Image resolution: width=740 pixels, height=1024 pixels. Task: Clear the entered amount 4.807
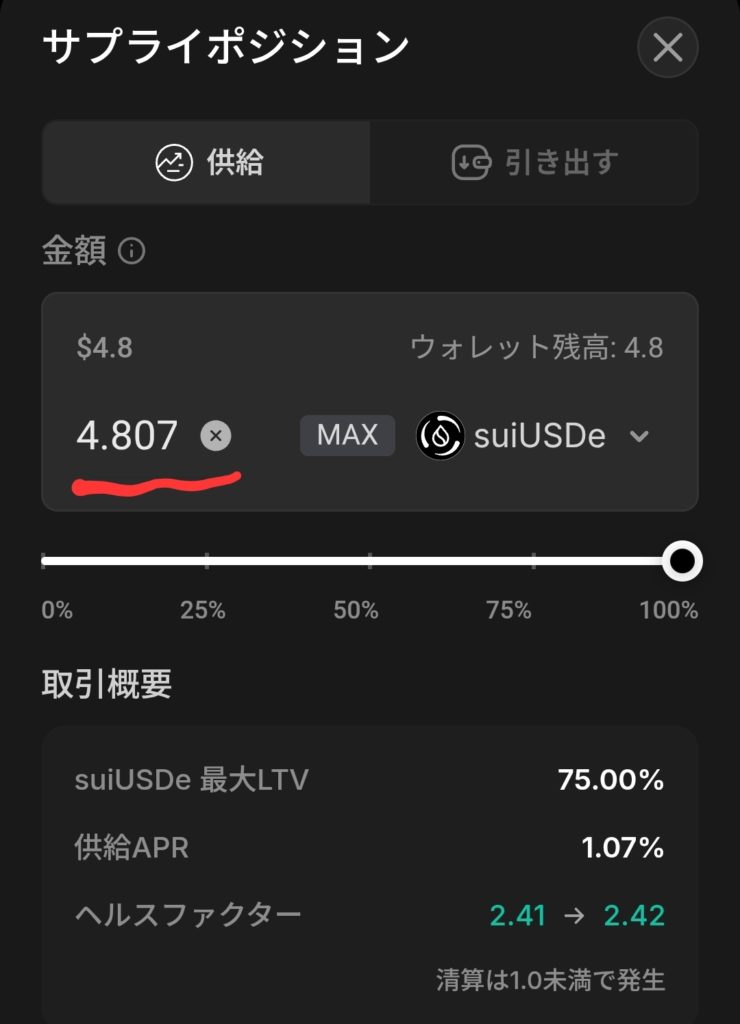(x=215, y=436)
